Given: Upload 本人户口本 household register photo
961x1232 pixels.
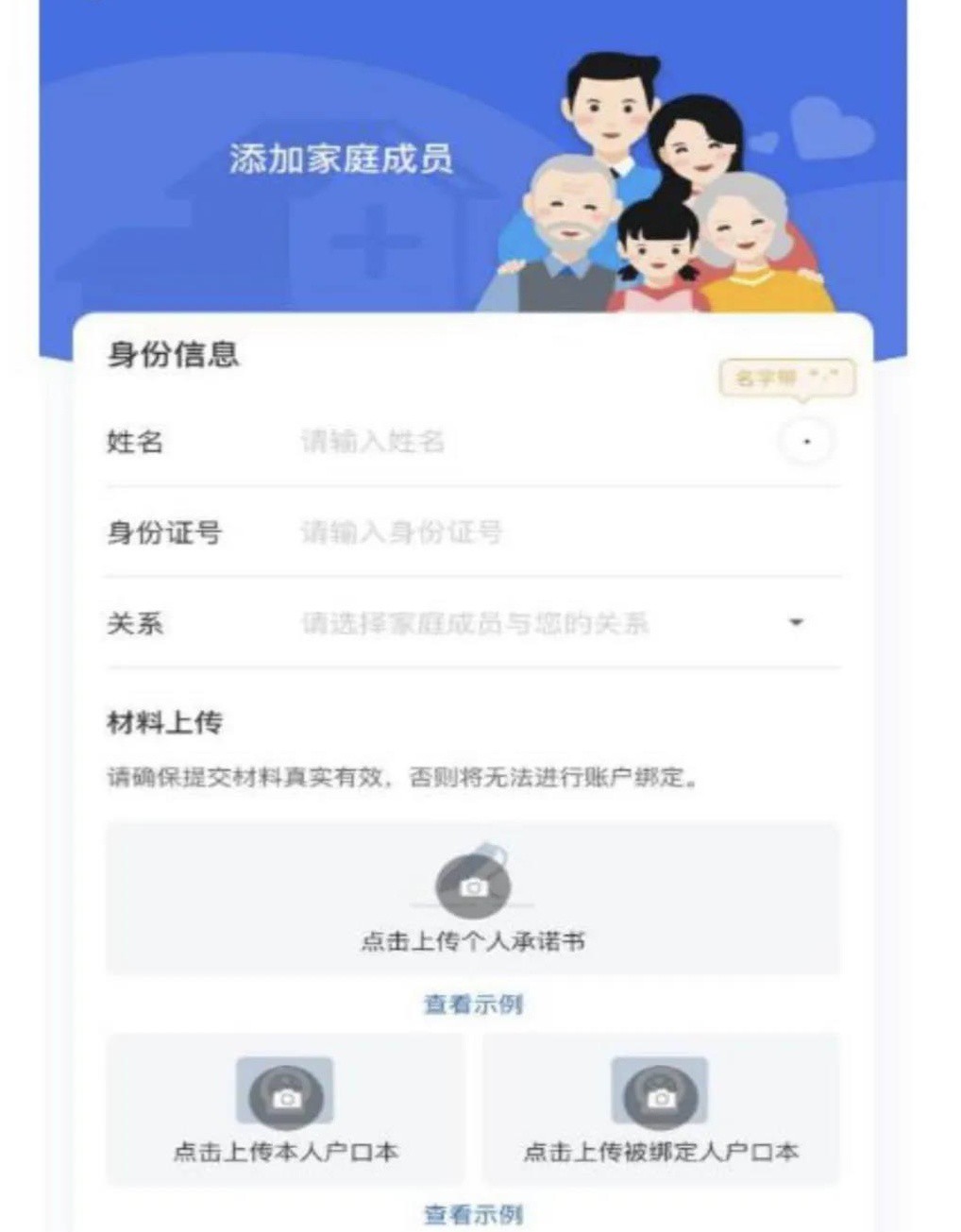Looking at the screenshot, I should tap(285, 1109).
